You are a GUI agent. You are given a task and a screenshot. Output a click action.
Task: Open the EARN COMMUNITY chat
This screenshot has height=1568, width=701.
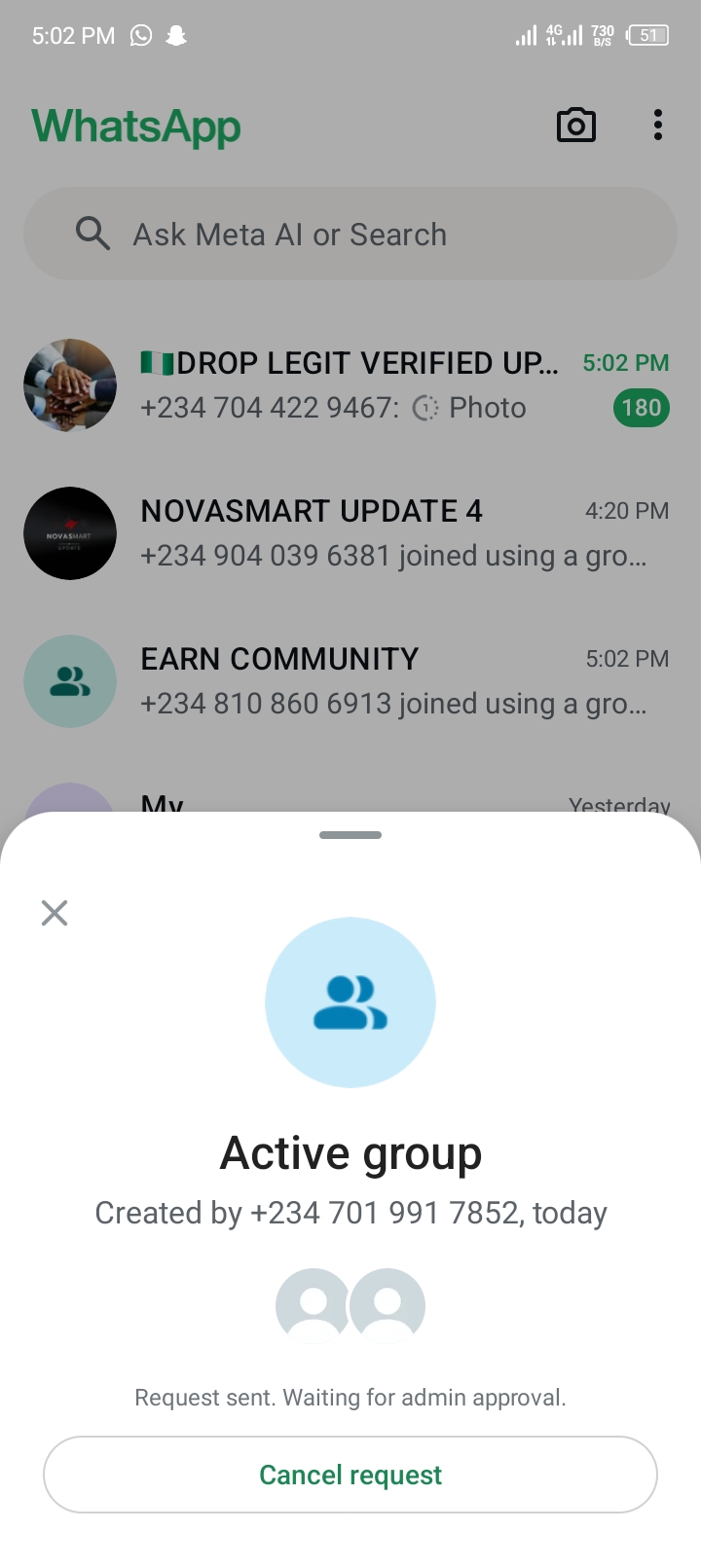coord(350,681)
